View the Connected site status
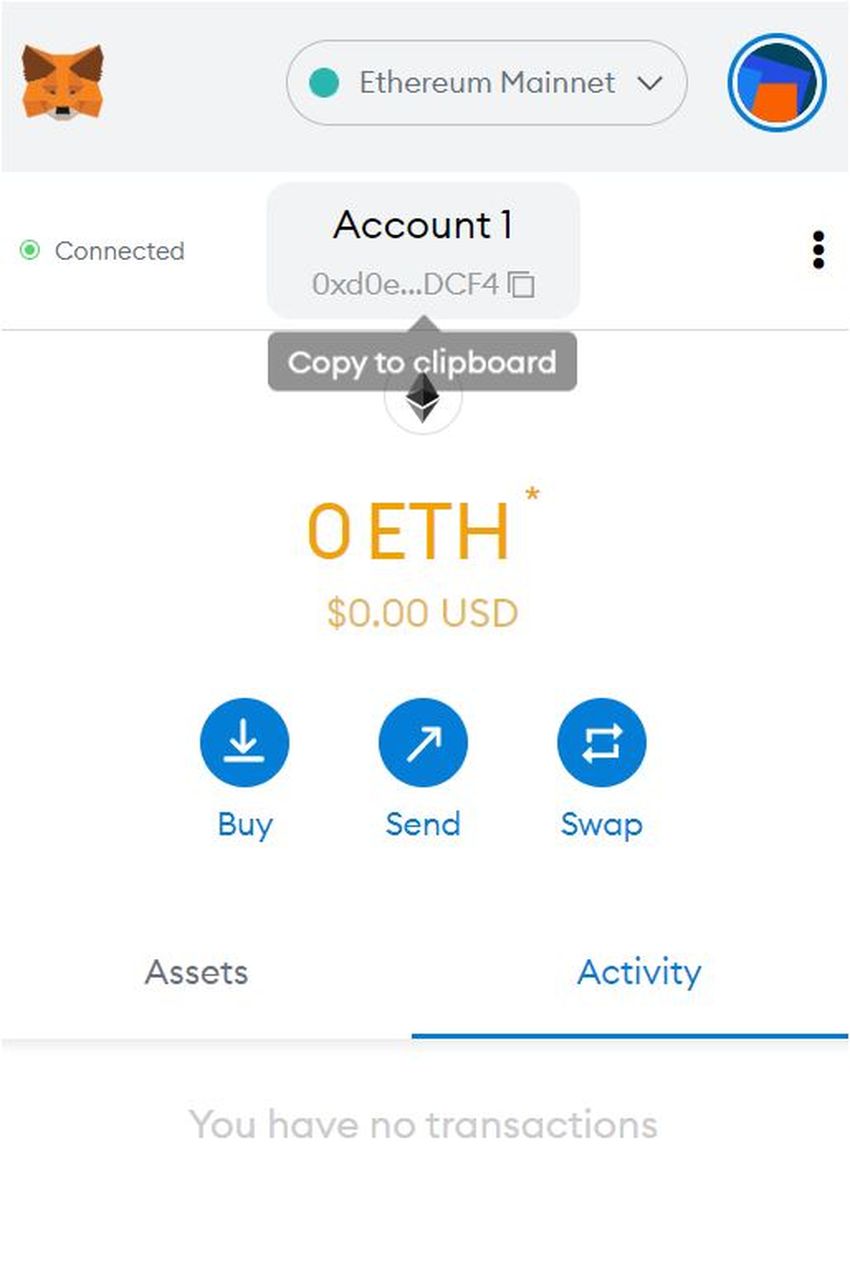The height and width of the screenshot is (1262, 850). [x=103, y=251]
